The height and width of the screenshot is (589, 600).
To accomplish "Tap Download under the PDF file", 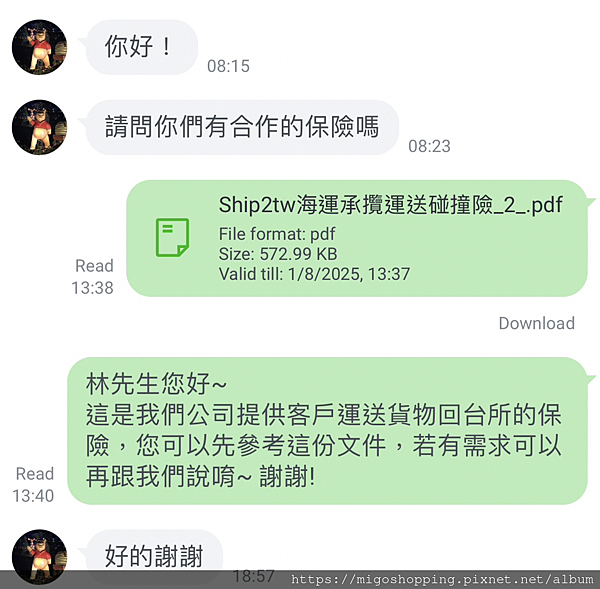I will click(536, 323).
